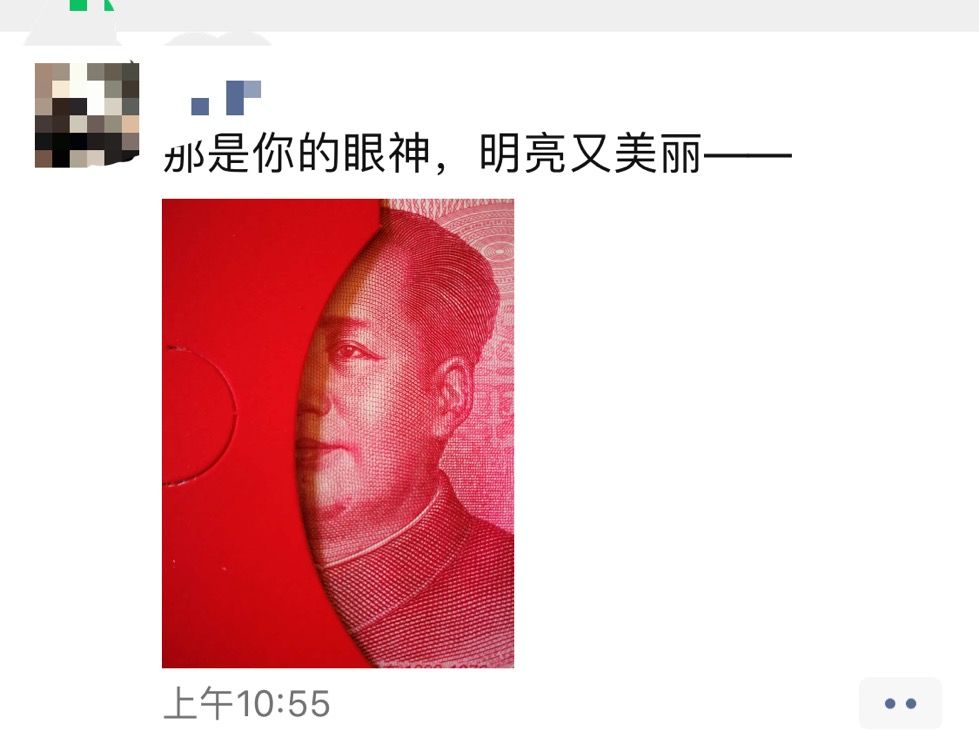Open the poster's blurred username link

click(x=226, y=97)
